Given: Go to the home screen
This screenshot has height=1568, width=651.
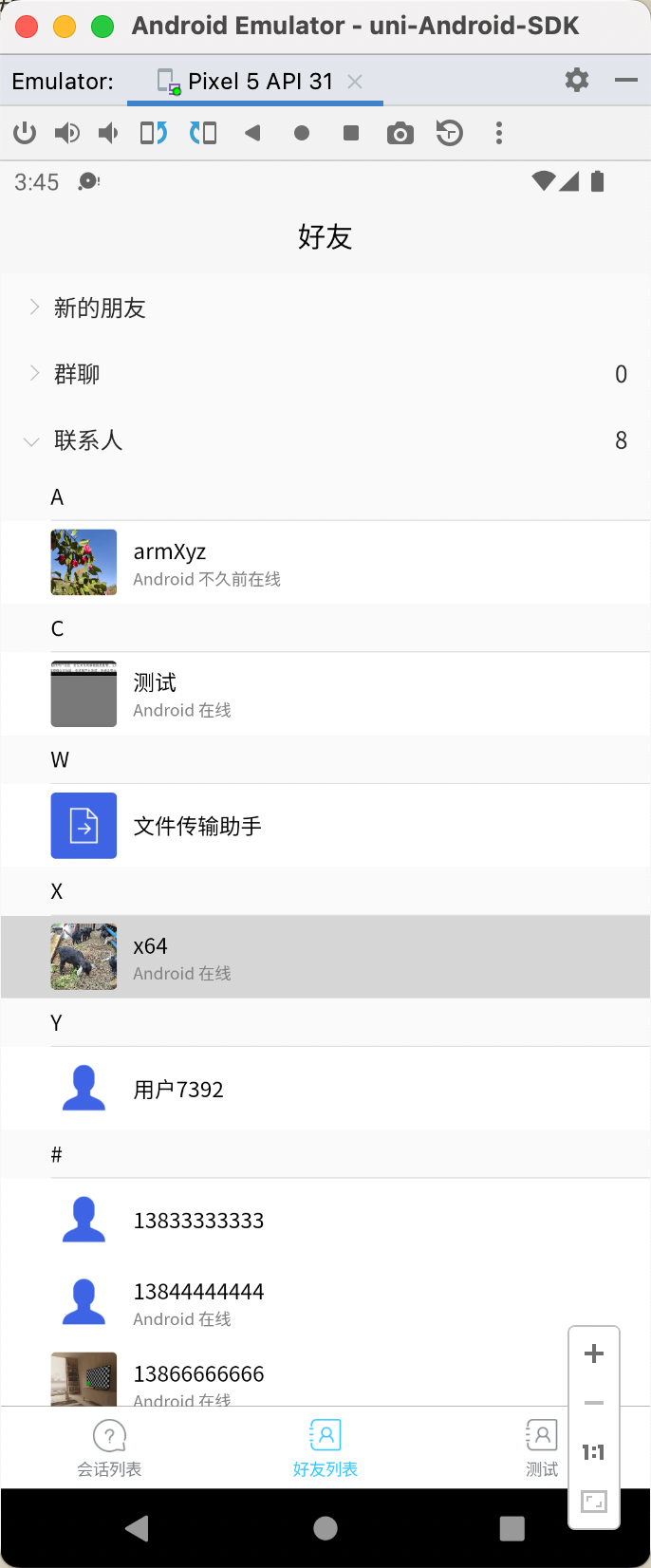Looking at the screenshot, I should pos(325,1527).
